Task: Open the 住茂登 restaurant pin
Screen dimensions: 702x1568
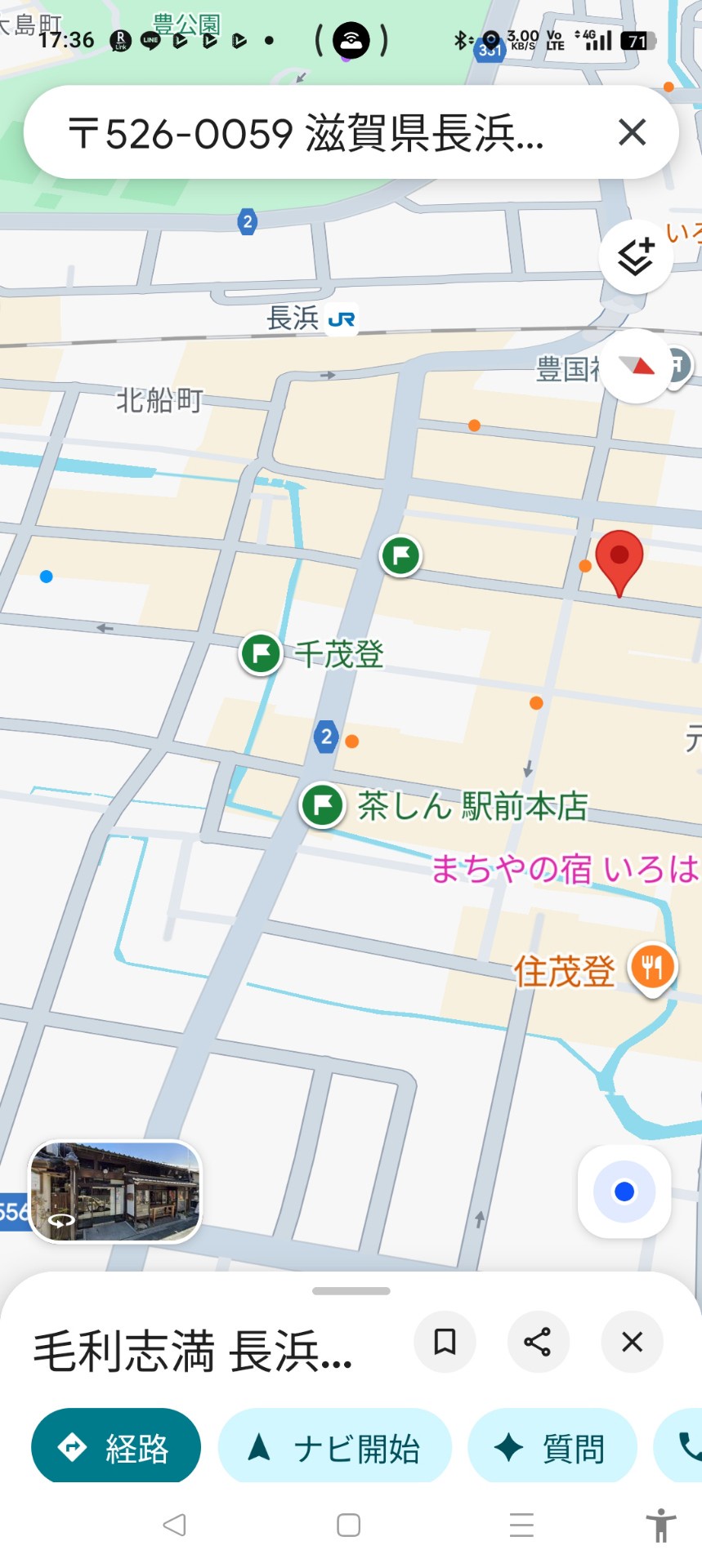Action: coord(651,968)
